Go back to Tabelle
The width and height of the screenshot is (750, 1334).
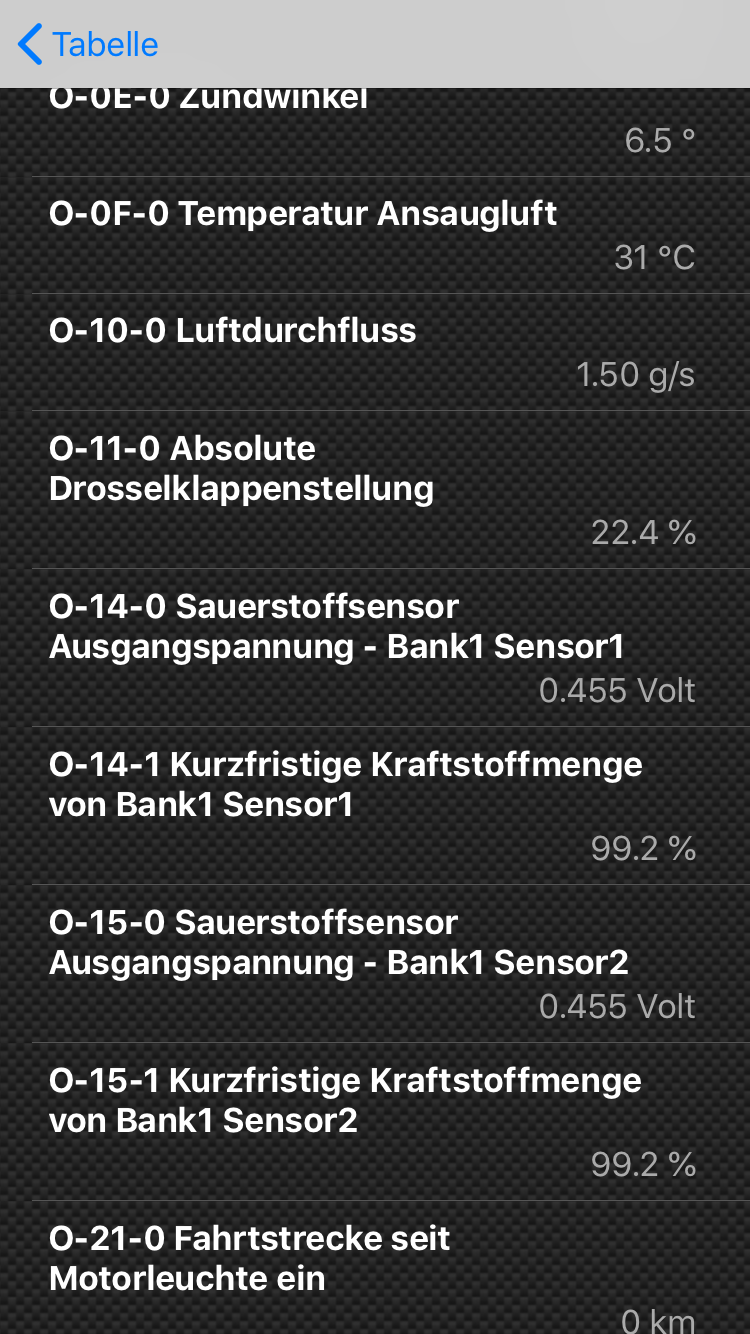coord(88,45)
